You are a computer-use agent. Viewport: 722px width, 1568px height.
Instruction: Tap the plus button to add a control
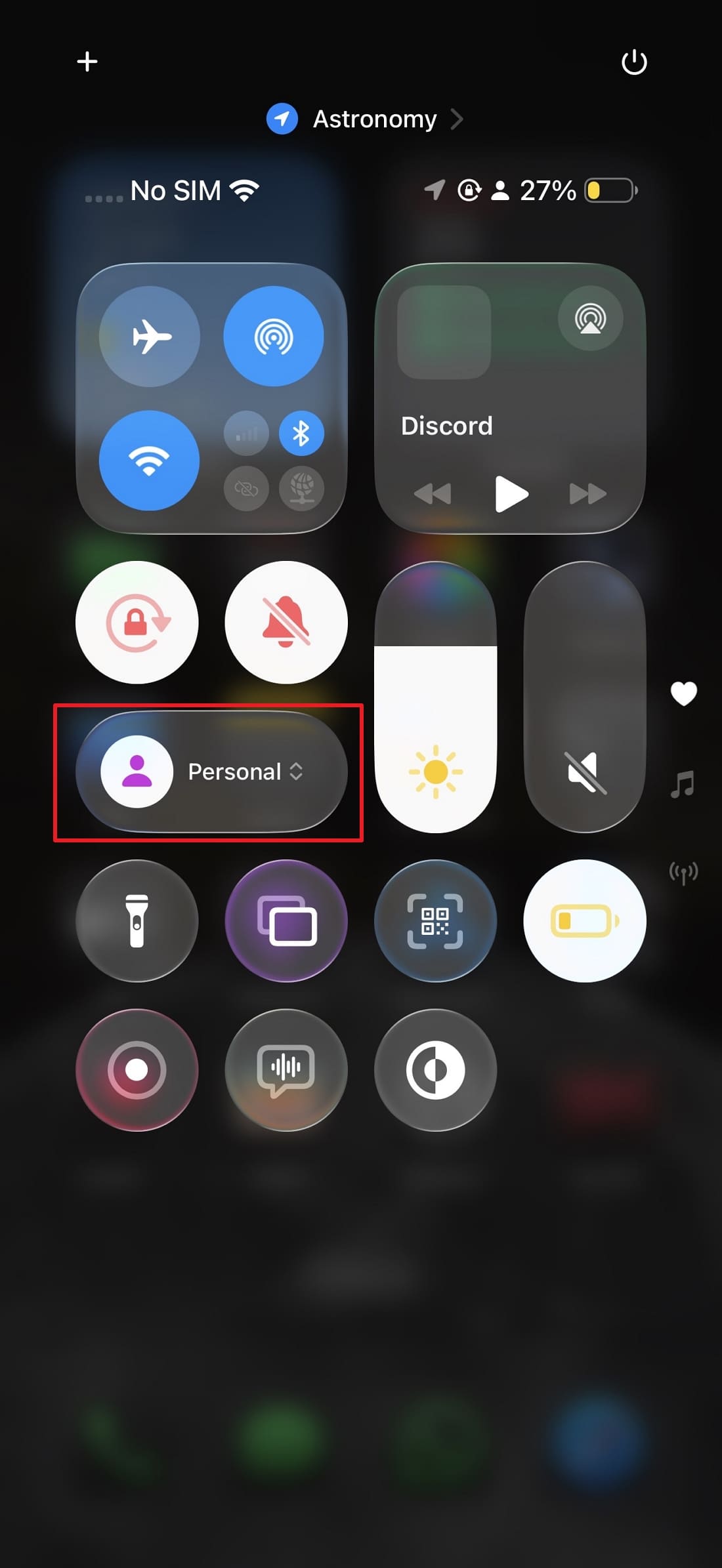[87, 62]
